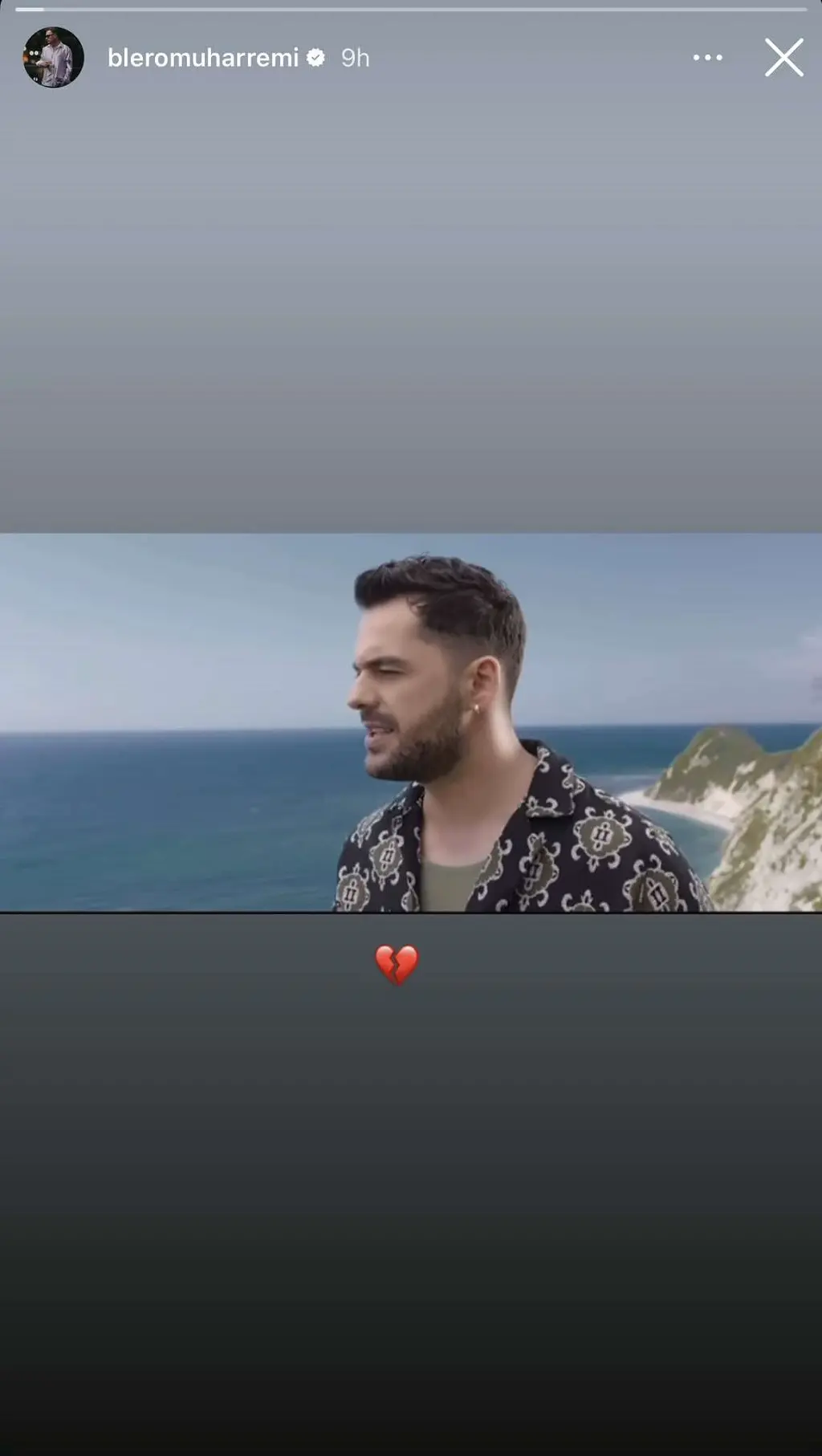Close the story viewer
822x1456 pixels.
783,58
